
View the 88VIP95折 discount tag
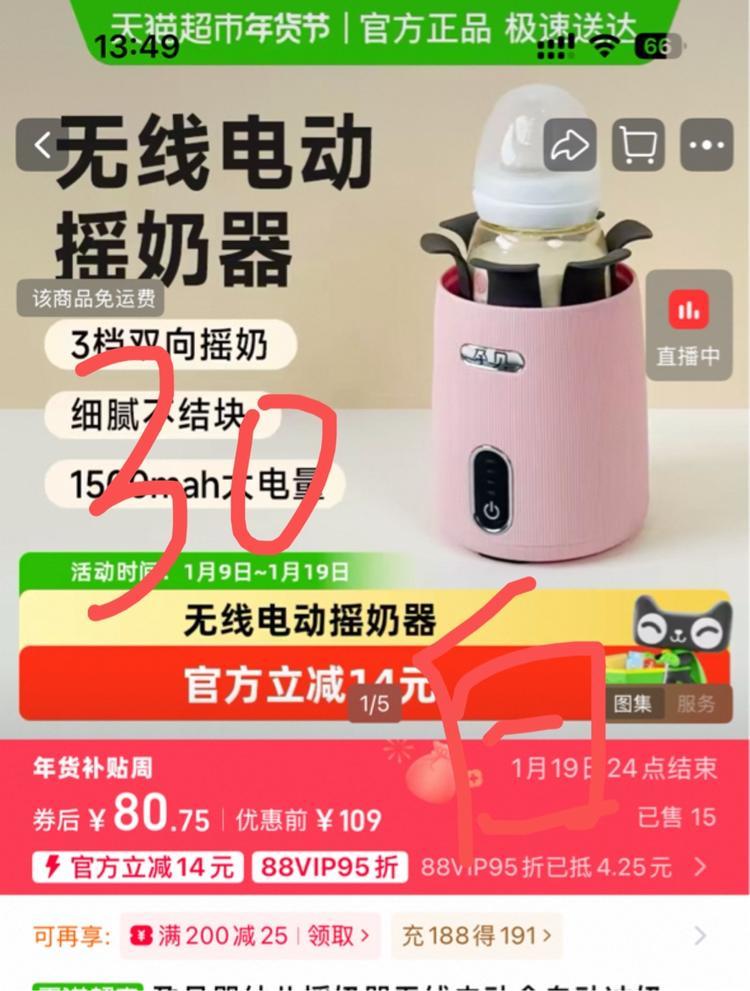coord(330,865)
